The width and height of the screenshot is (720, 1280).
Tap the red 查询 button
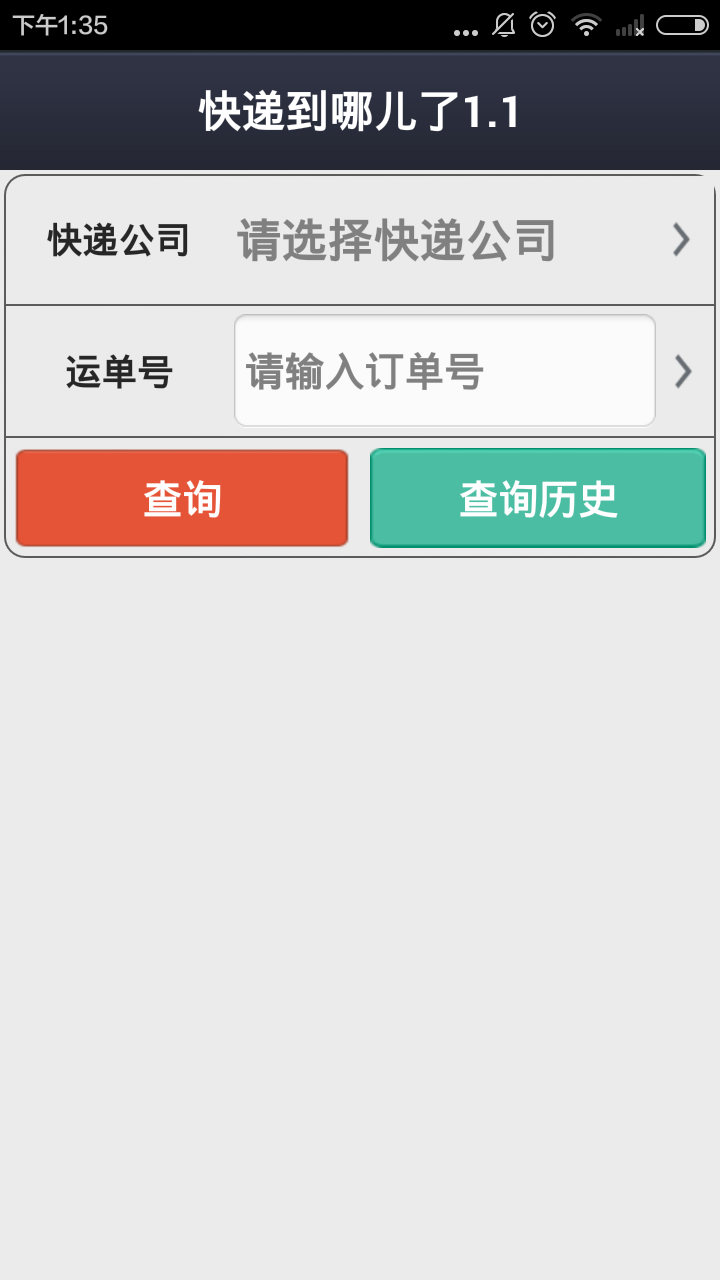pyautogui.click(x=182, y=498)
